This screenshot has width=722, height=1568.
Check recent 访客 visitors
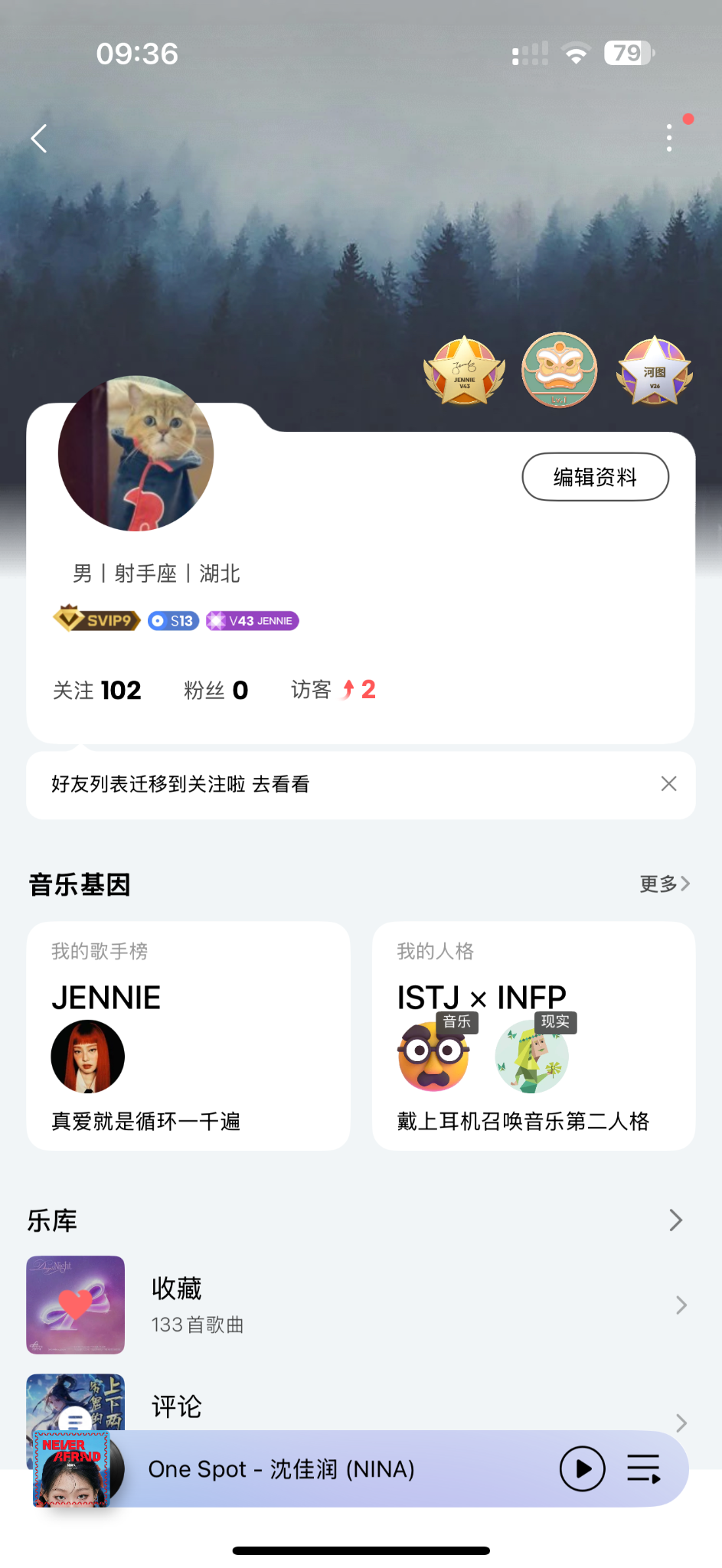333,690
